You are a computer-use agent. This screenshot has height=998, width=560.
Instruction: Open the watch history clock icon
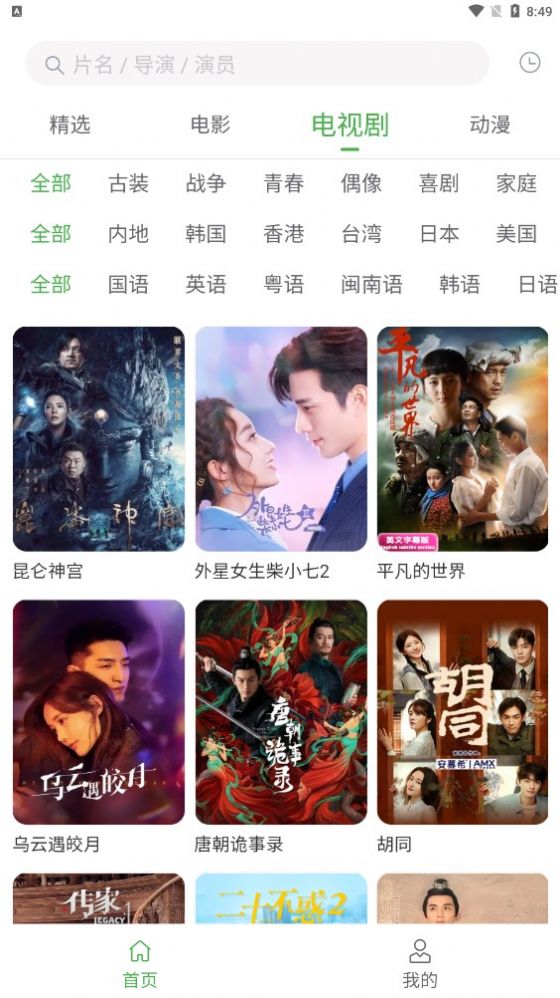pos(529,62)
